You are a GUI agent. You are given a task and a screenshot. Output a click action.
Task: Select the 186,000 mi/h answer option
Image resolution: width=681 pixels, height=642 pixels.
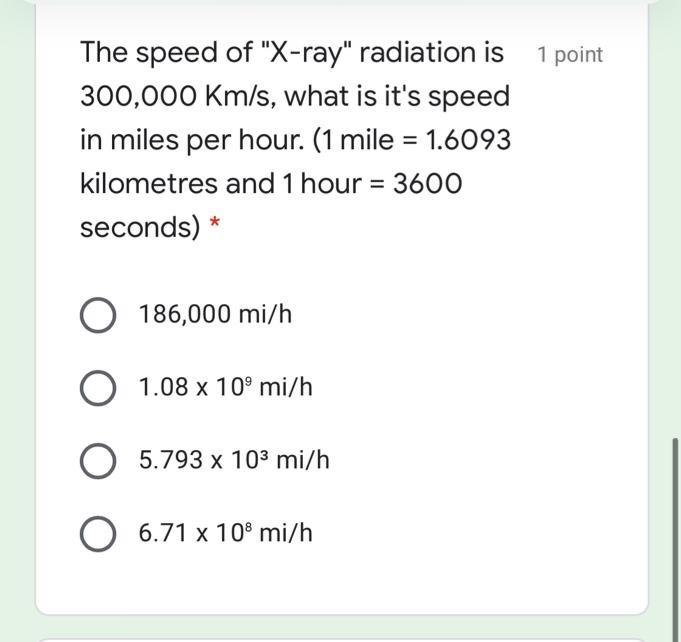coord(97,315)
